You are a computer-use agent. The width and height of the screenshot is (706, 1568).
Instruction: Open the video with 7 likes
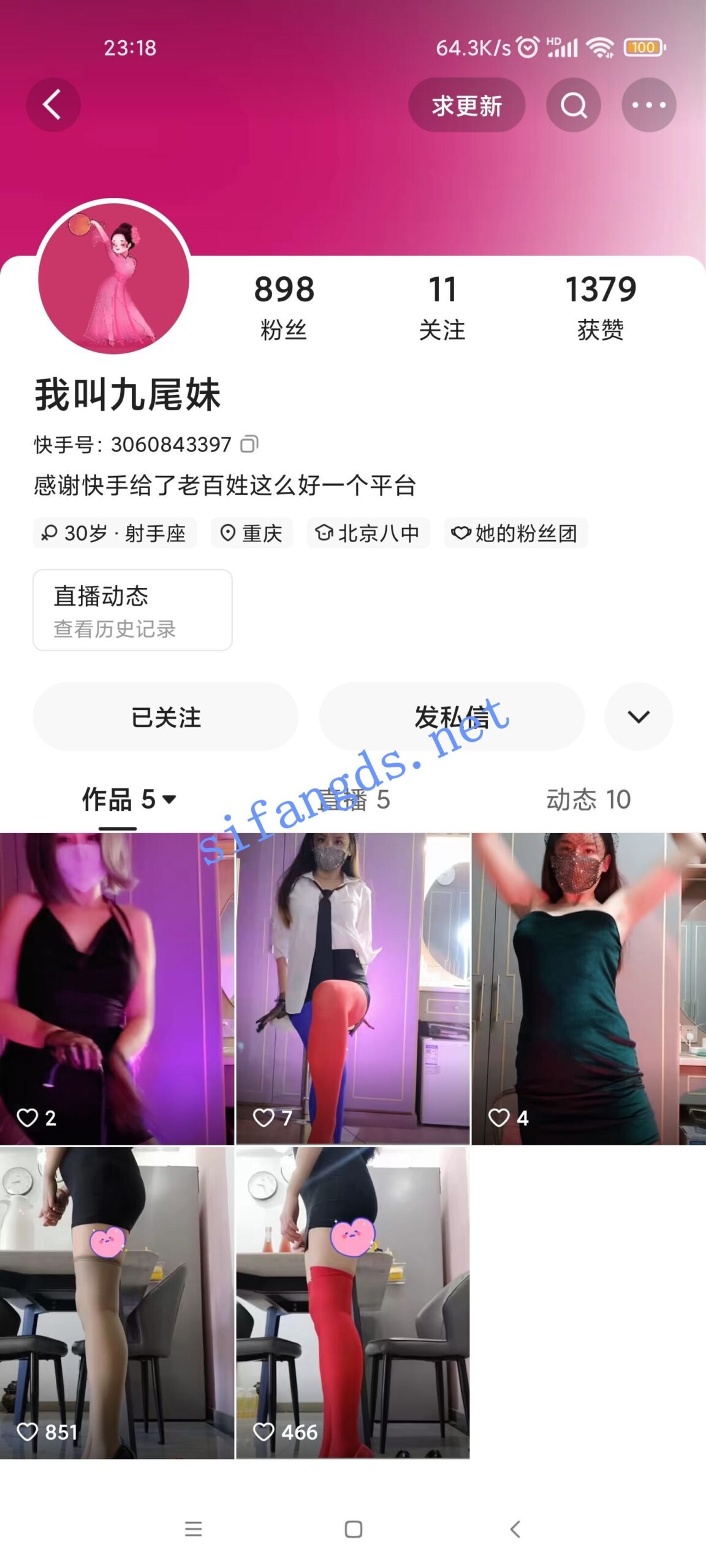pyautogui.click(x=353, y=987)
